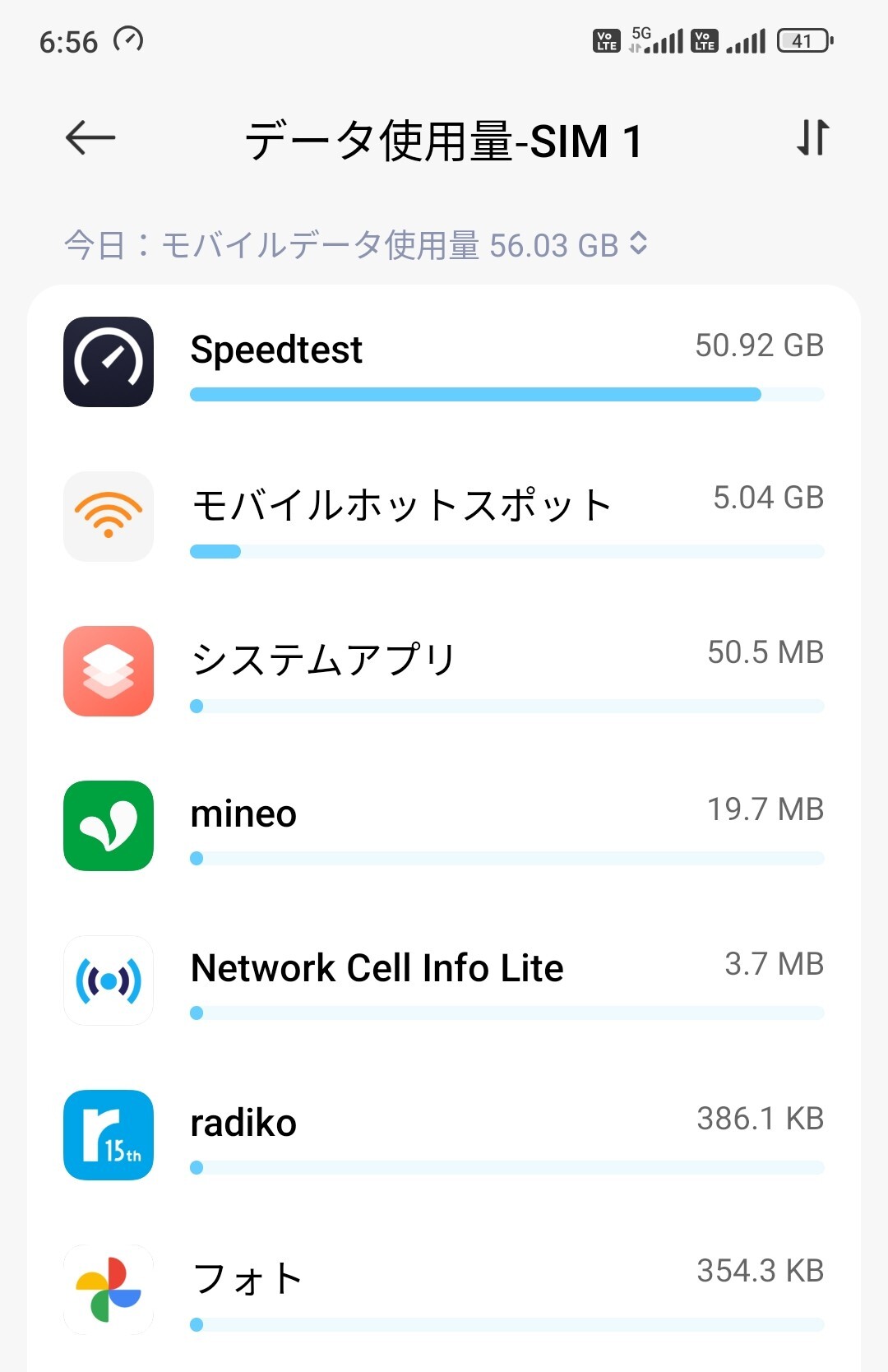Viewport: 888px width, 1372px height.
Task: Select the mineo app row
Action: point(444,826)
